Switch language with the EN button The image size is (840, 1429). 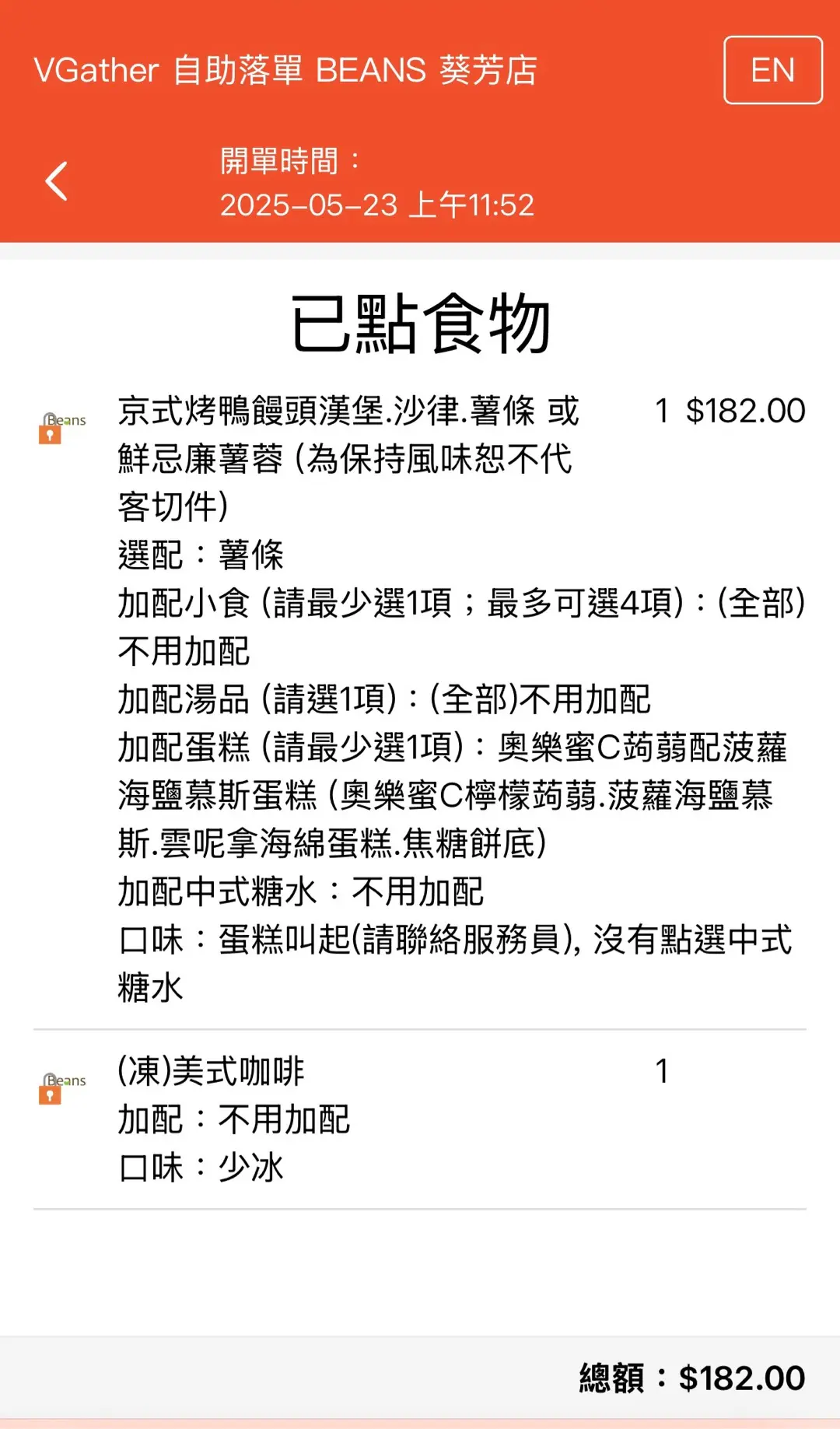(772, 70)
